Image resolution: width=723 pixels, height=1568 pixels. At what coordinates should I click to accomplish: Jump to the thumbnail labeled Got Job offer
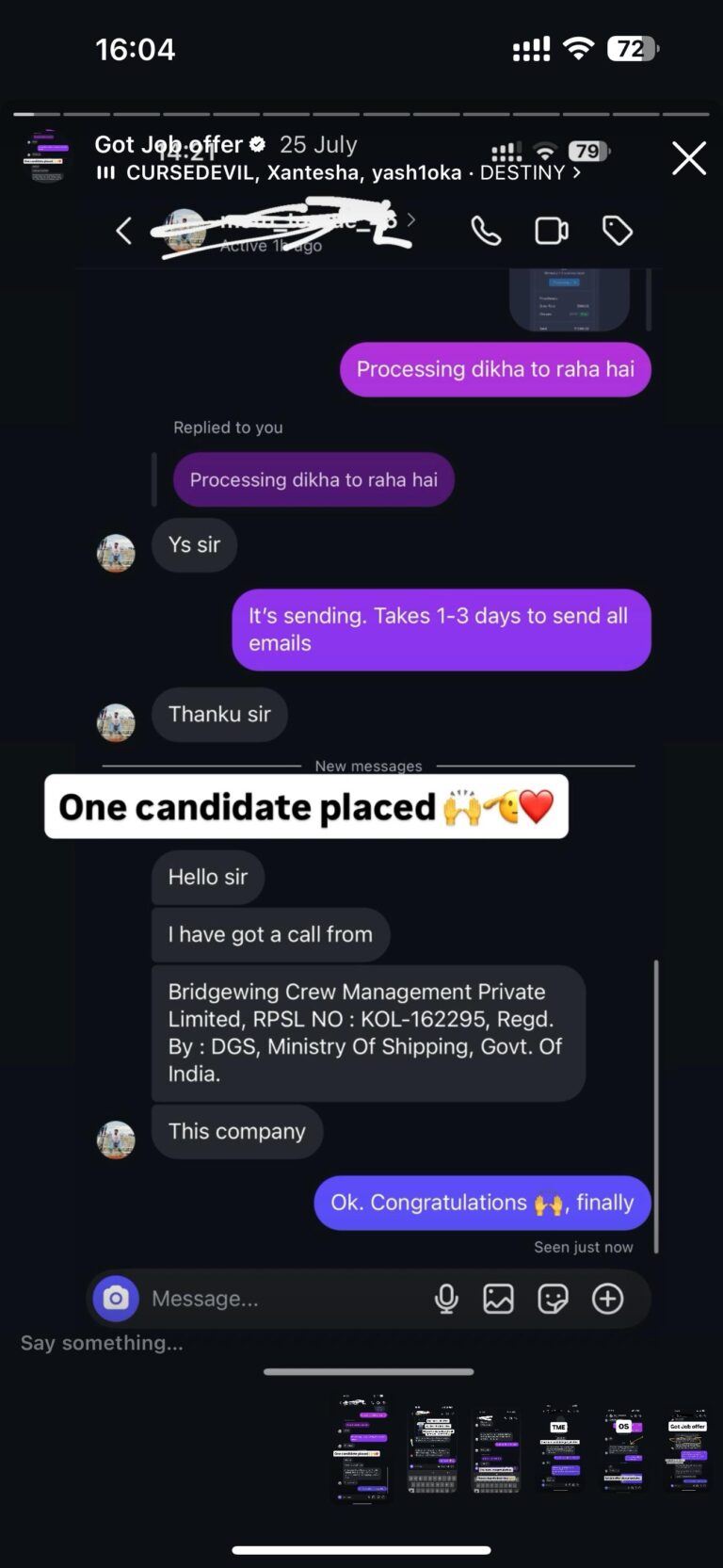tap(687, 1449)
